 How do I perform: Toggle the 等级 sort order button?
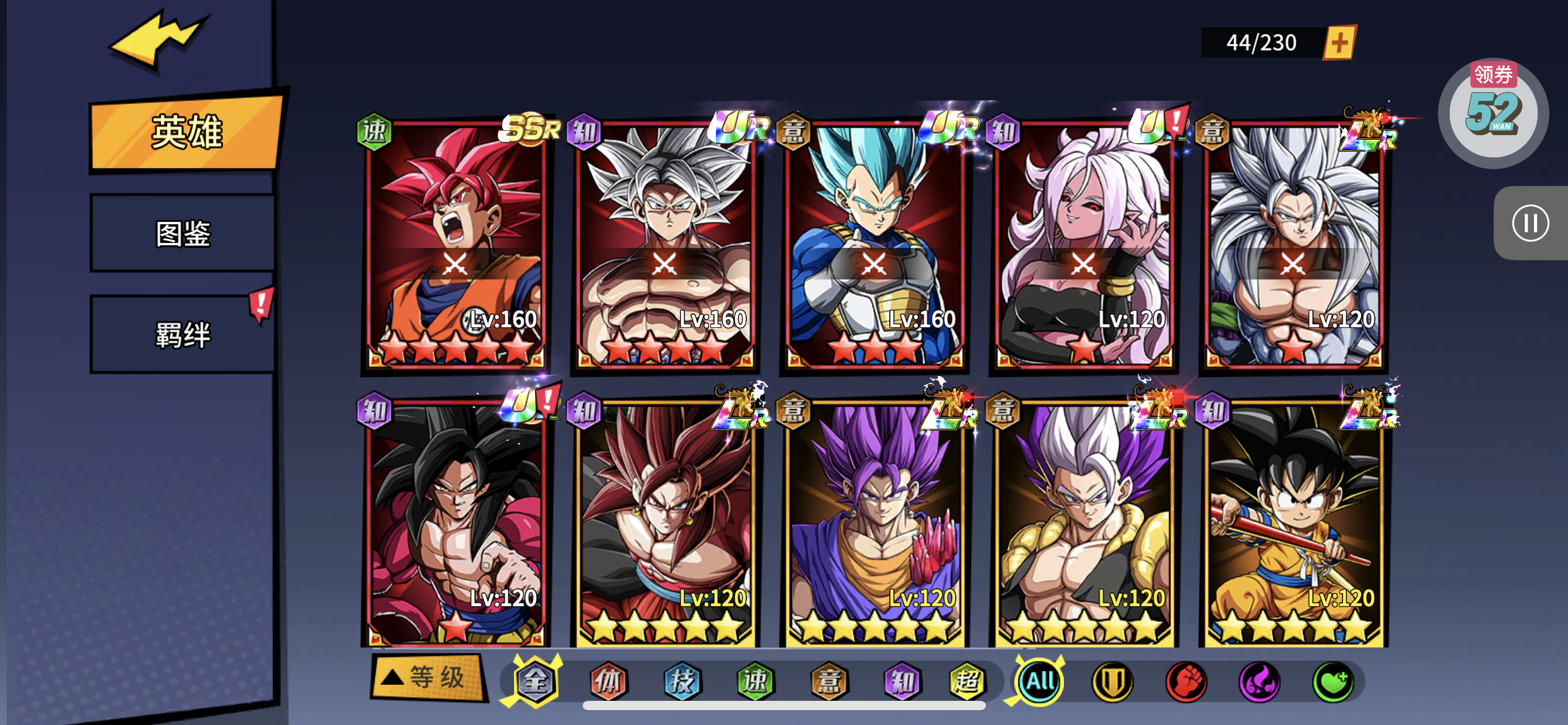click(427, 677)
